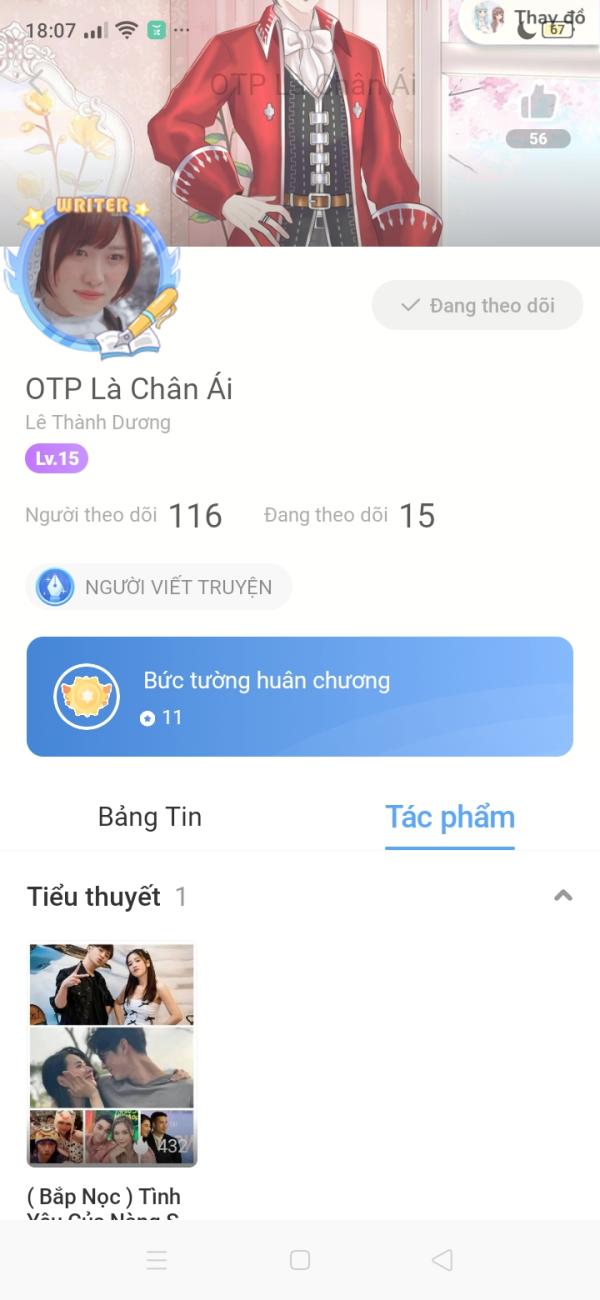600x1300 pixels.
Task: Open the novel ( Bắp Nọc ) Tình Yêu
Action: tap(112, 1056)
